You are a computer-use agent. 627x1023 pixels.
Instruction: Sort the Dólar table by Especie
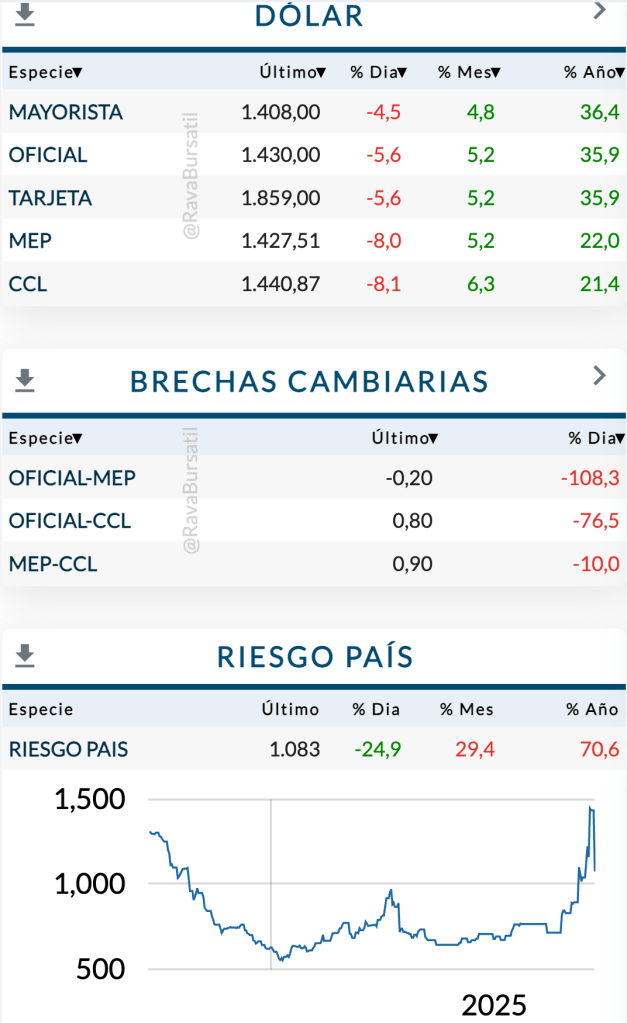[x=45, y=72]
